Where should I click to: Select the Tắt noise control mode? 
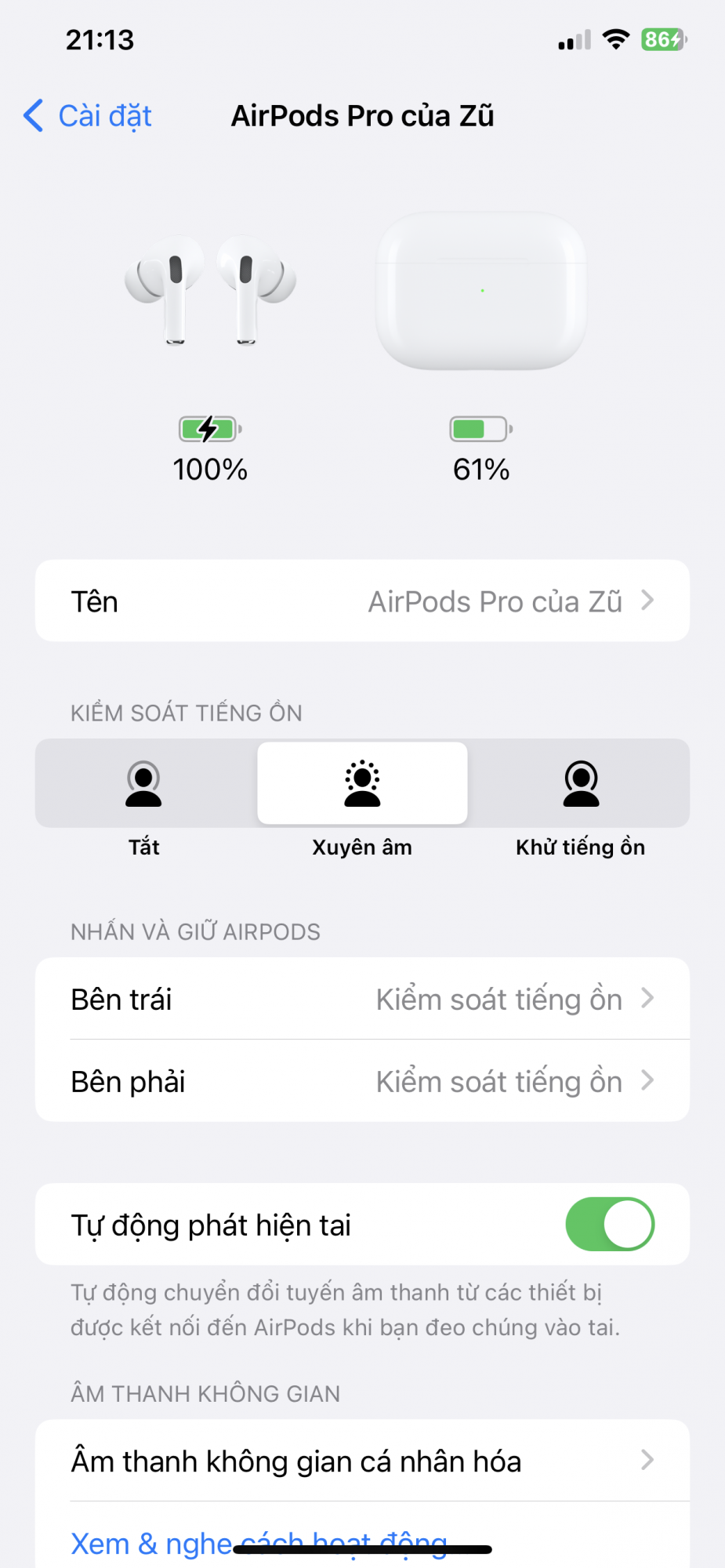(144, 784)
